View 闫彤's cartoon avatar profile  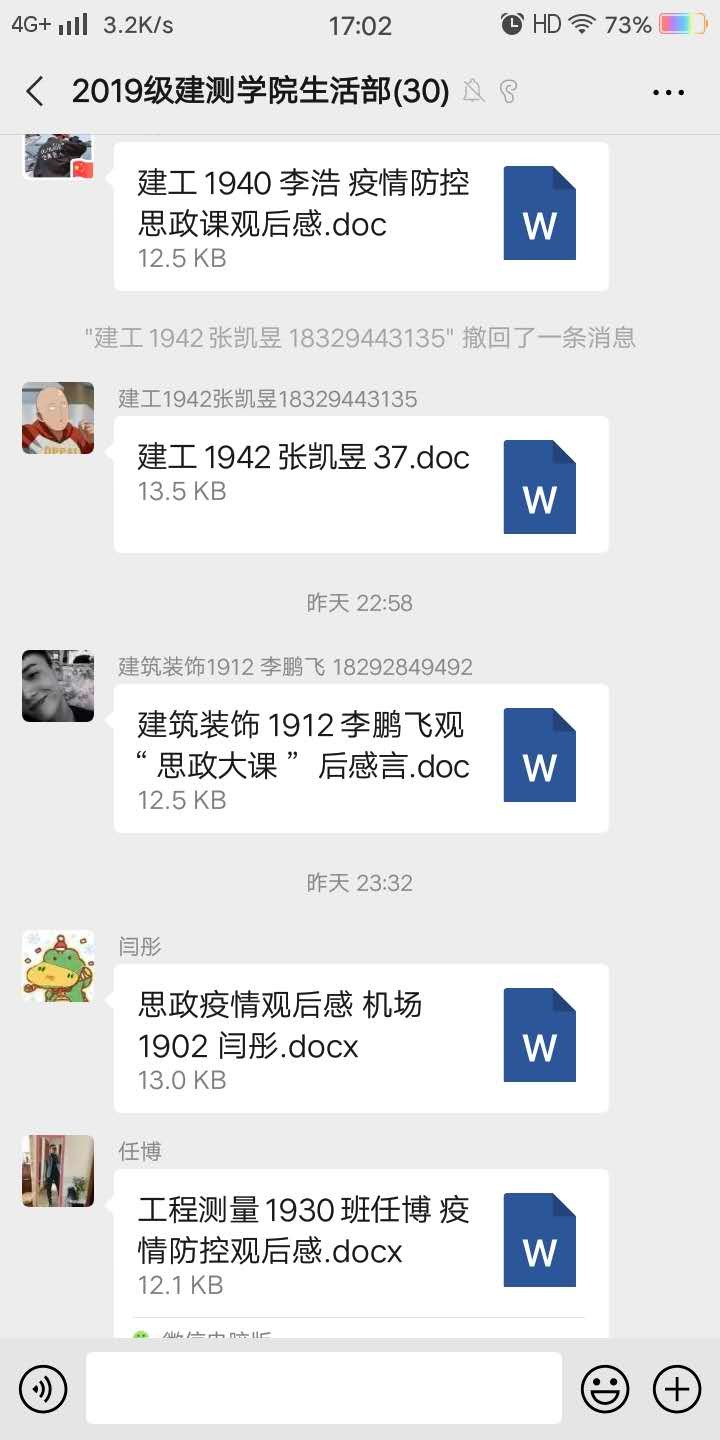pyautogui.click(x=58, y=966)
